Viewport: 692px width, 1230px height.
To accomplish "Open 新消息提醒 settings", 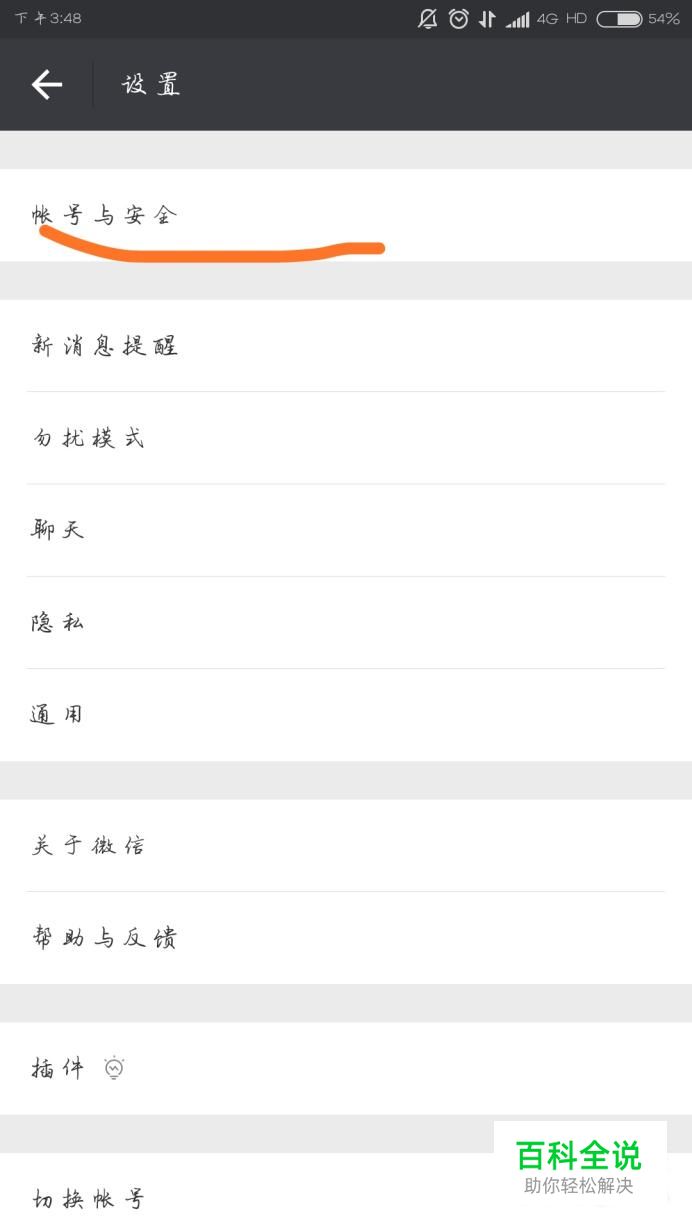I will pos(346,346).
